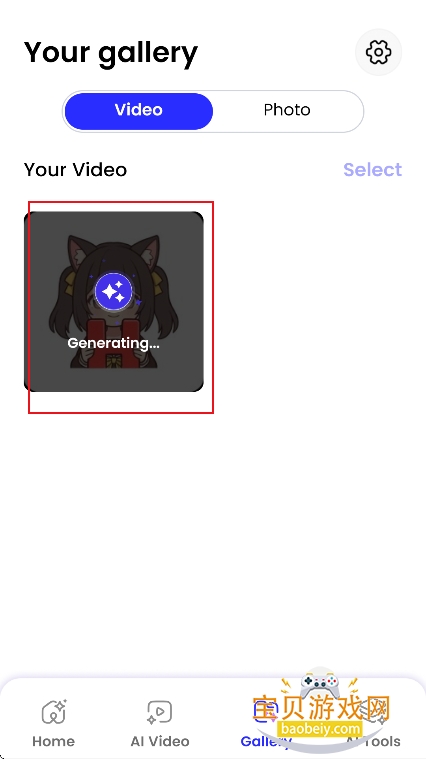Open the AI Video tab
Image resolution: width=426 pixels, height=759 pixels.
(x=160, y=723)
